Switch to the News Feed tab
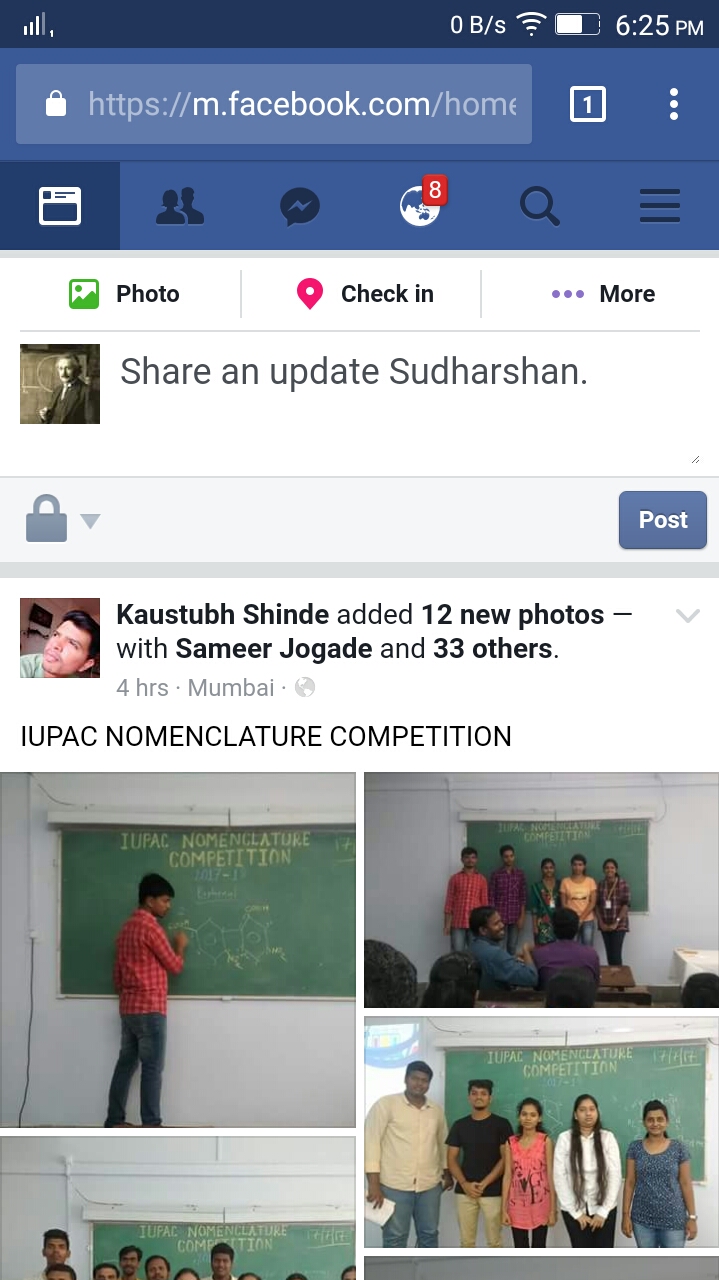 tap(60, 207)
